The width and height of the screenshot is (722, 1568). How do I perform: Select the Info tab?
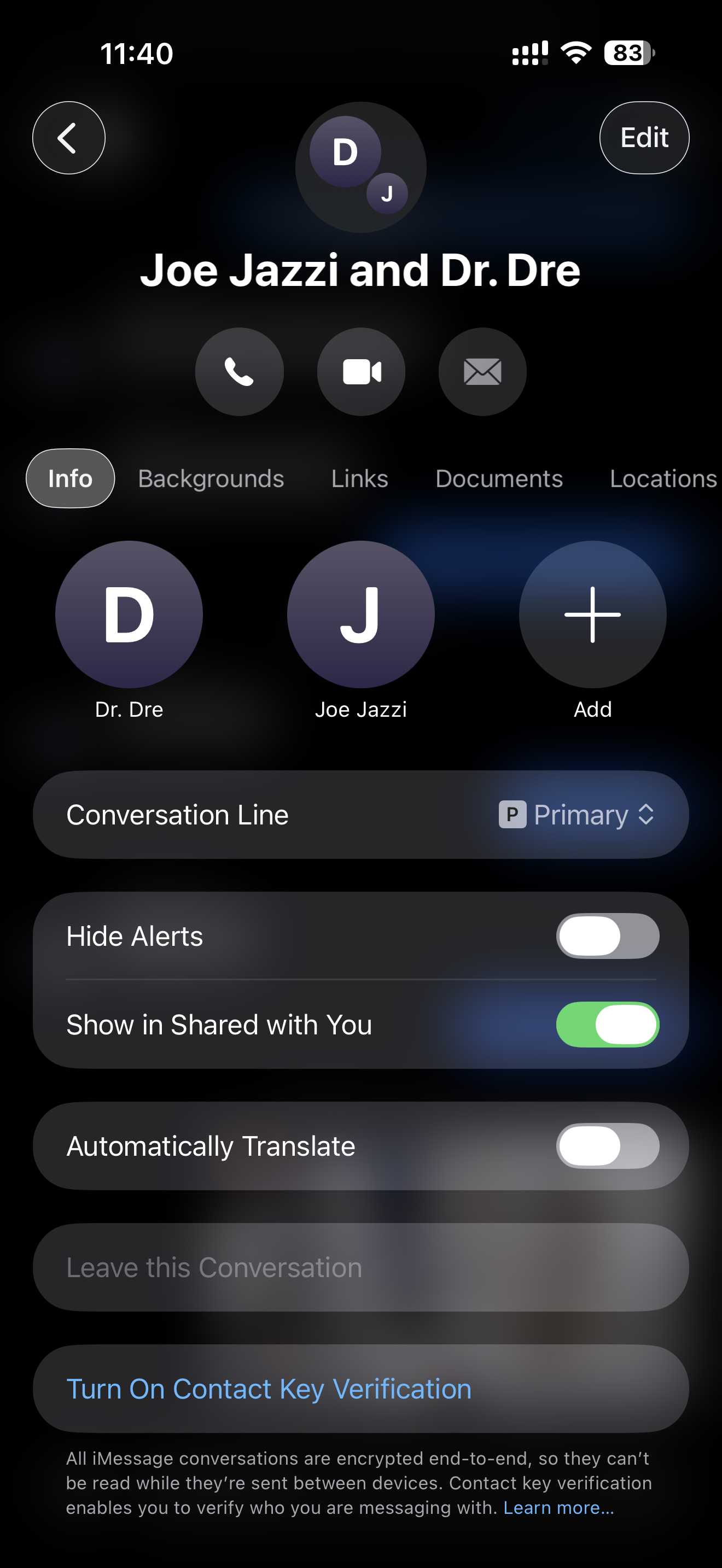tap(70, 478)
